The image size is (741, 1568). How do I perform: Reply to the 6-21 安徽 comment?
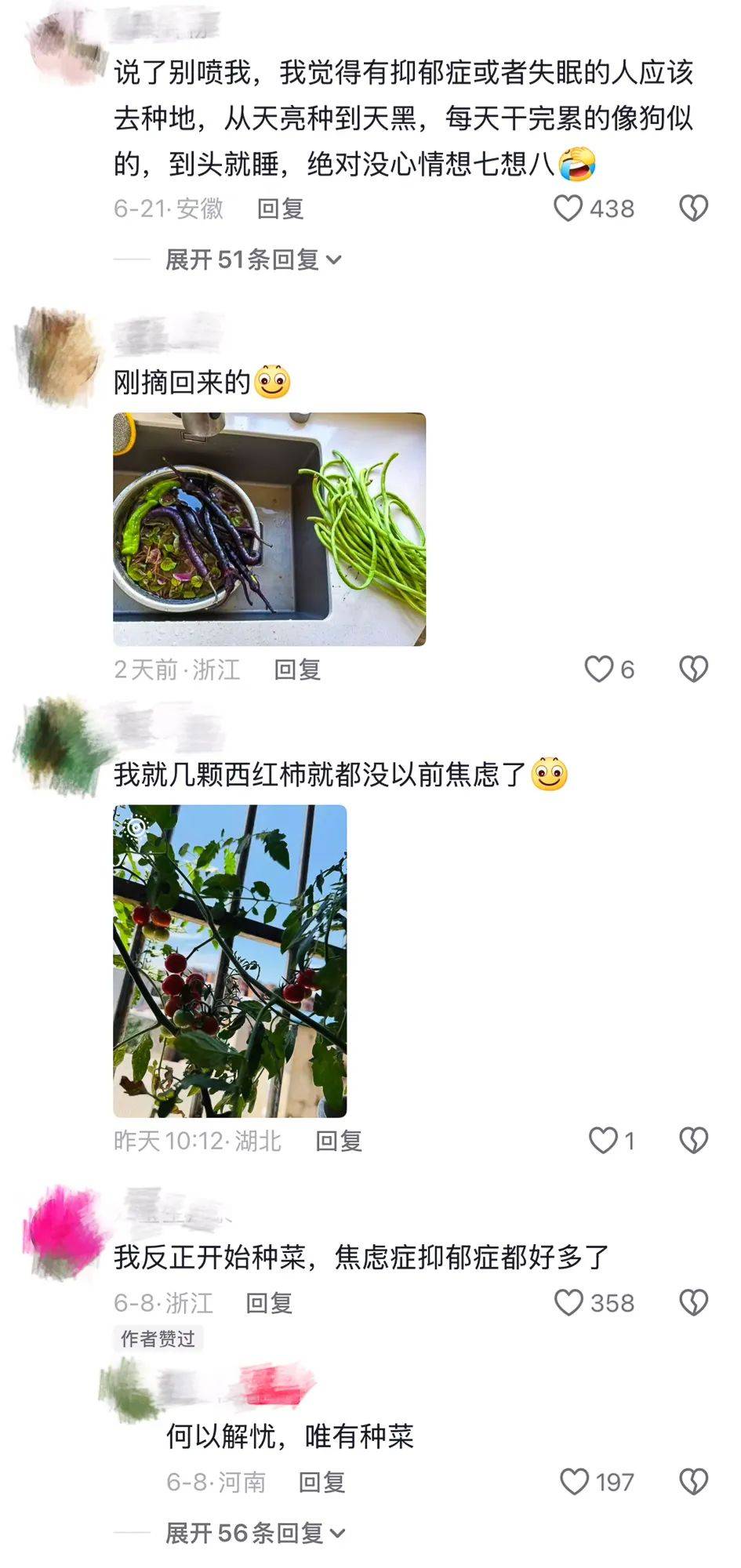click(x=280, y=209)
